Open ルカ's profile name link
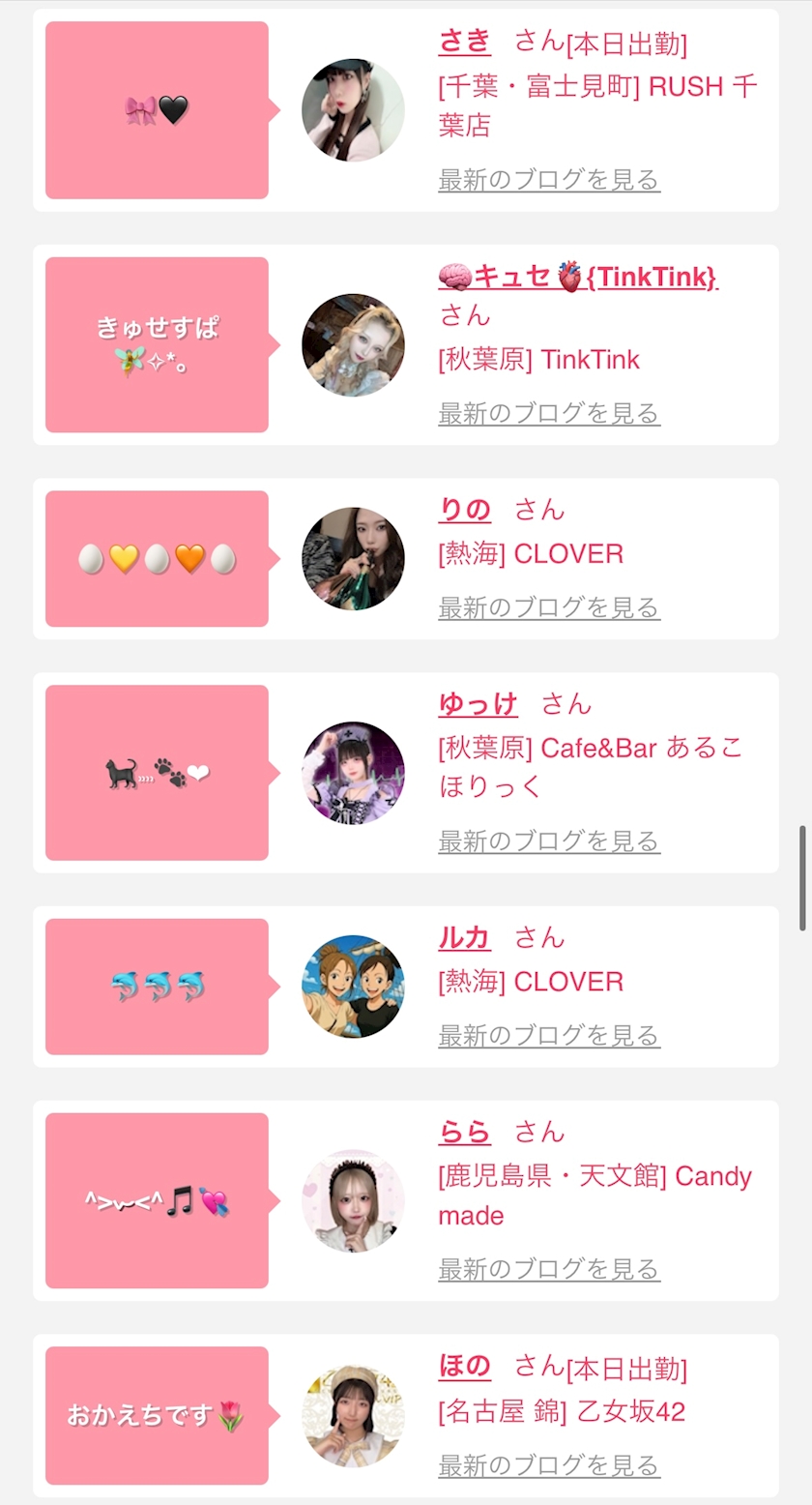The width and height of the screenshot is (812, 1505). pos(465,937)
